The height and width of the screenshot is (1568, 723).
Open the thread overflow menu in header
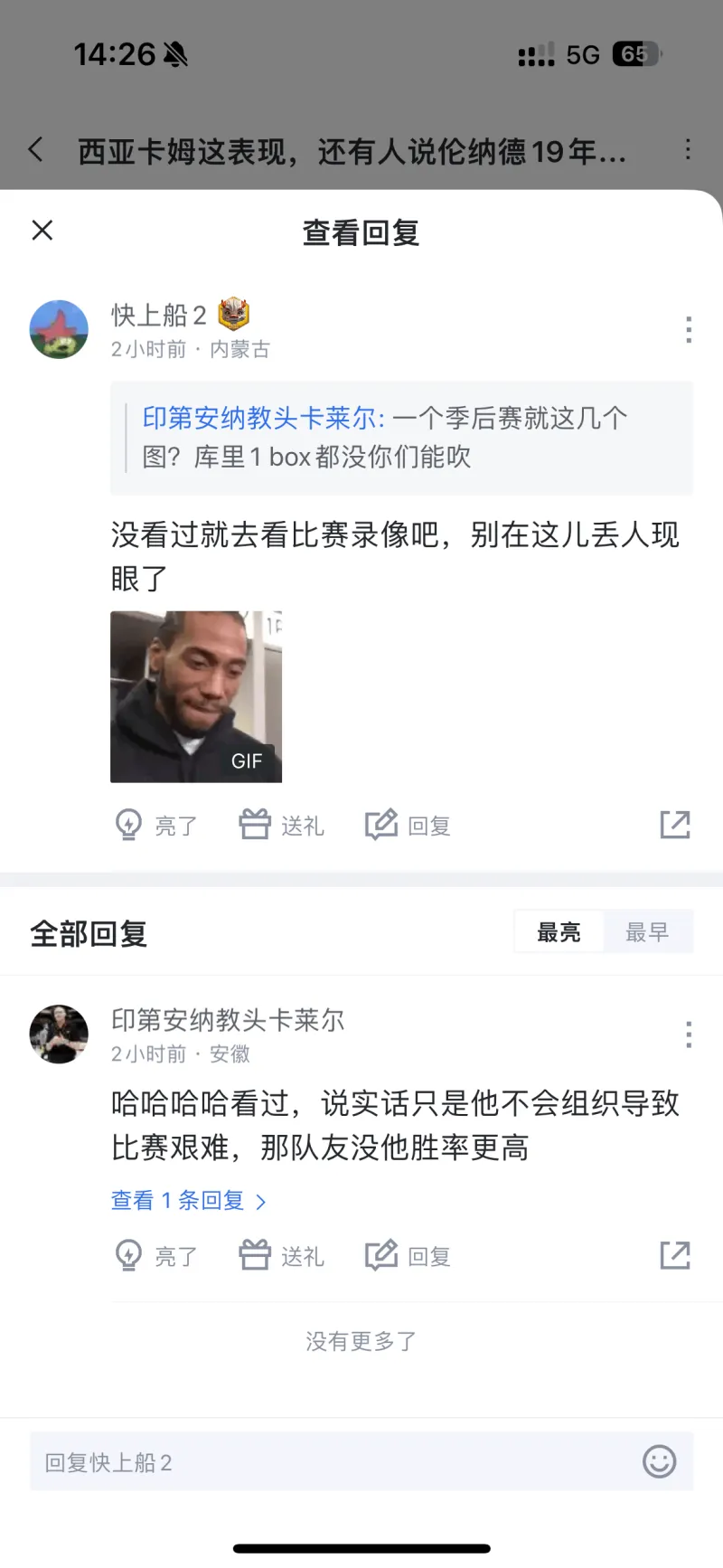(x=688, y=149)
